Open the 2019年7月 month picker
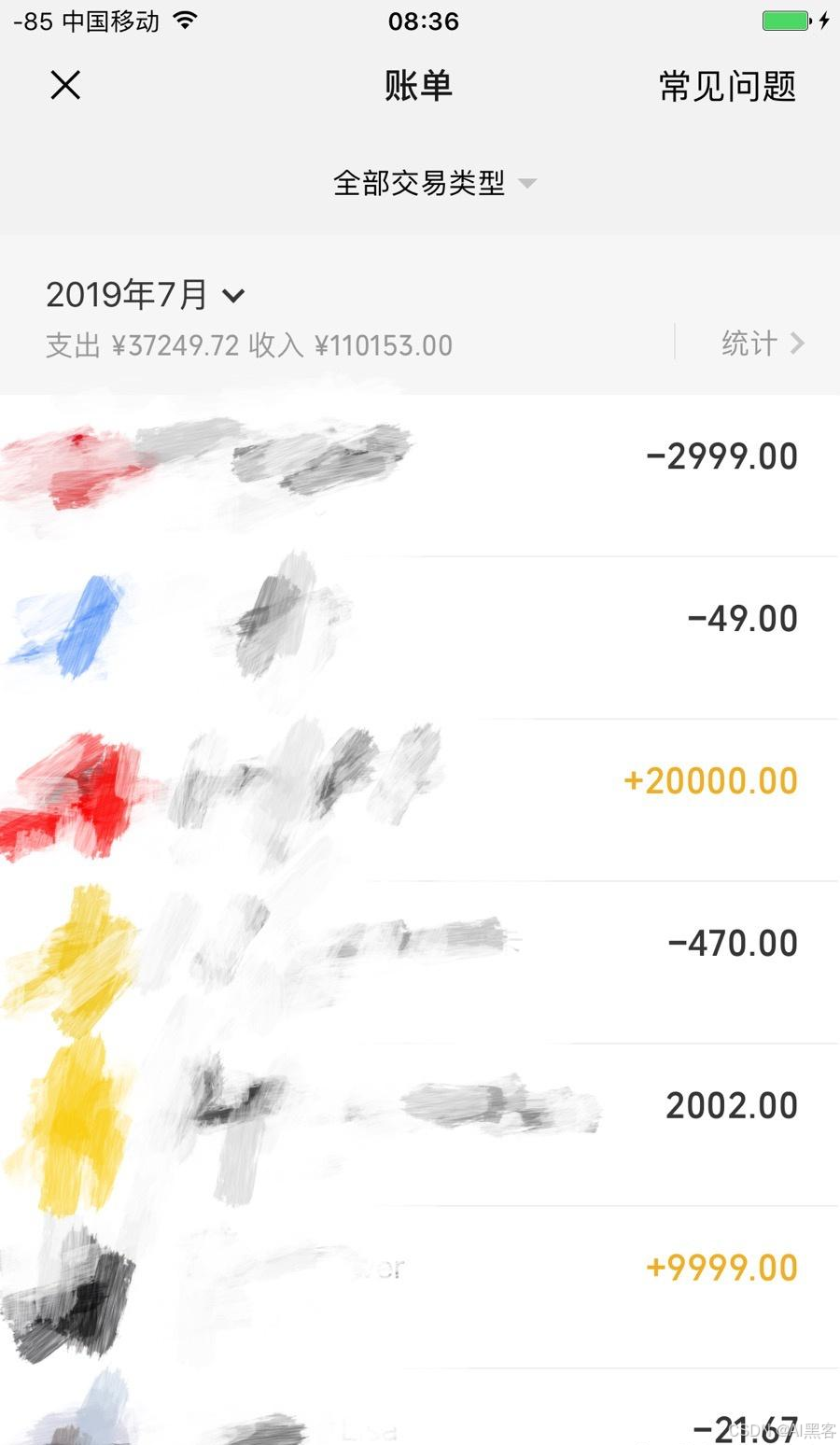This screenshot has width=840, height=1445. [145, 295]
